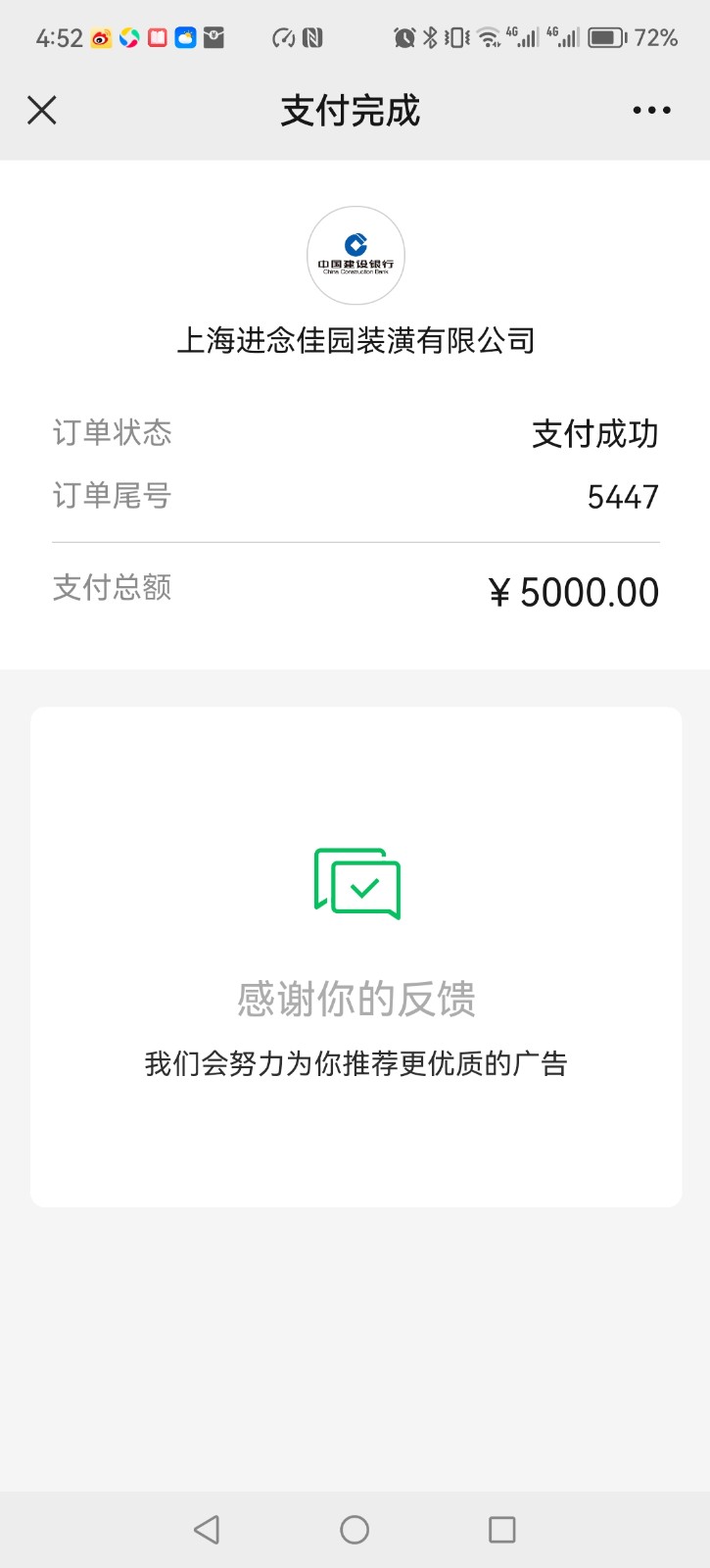The height and width of the screenshot is (1568, 710).
Task: Return to the phone's home screen
Action: (x=355, y=1530)
